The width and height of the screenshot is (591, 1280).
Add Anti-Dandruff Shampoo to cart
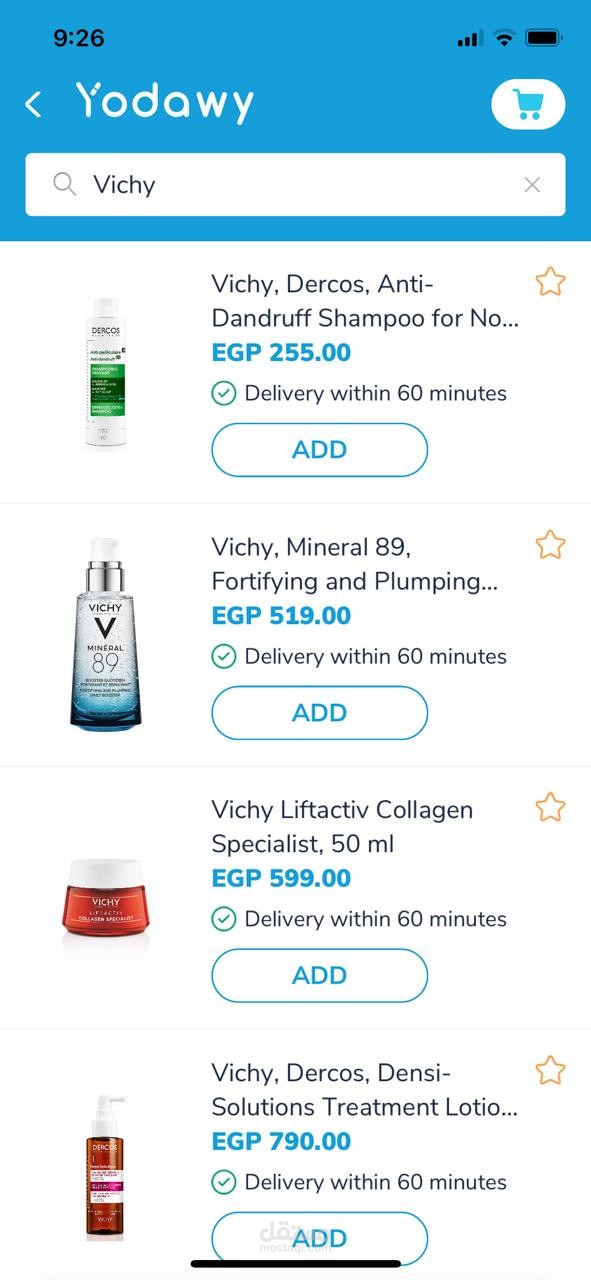(319, 450)
